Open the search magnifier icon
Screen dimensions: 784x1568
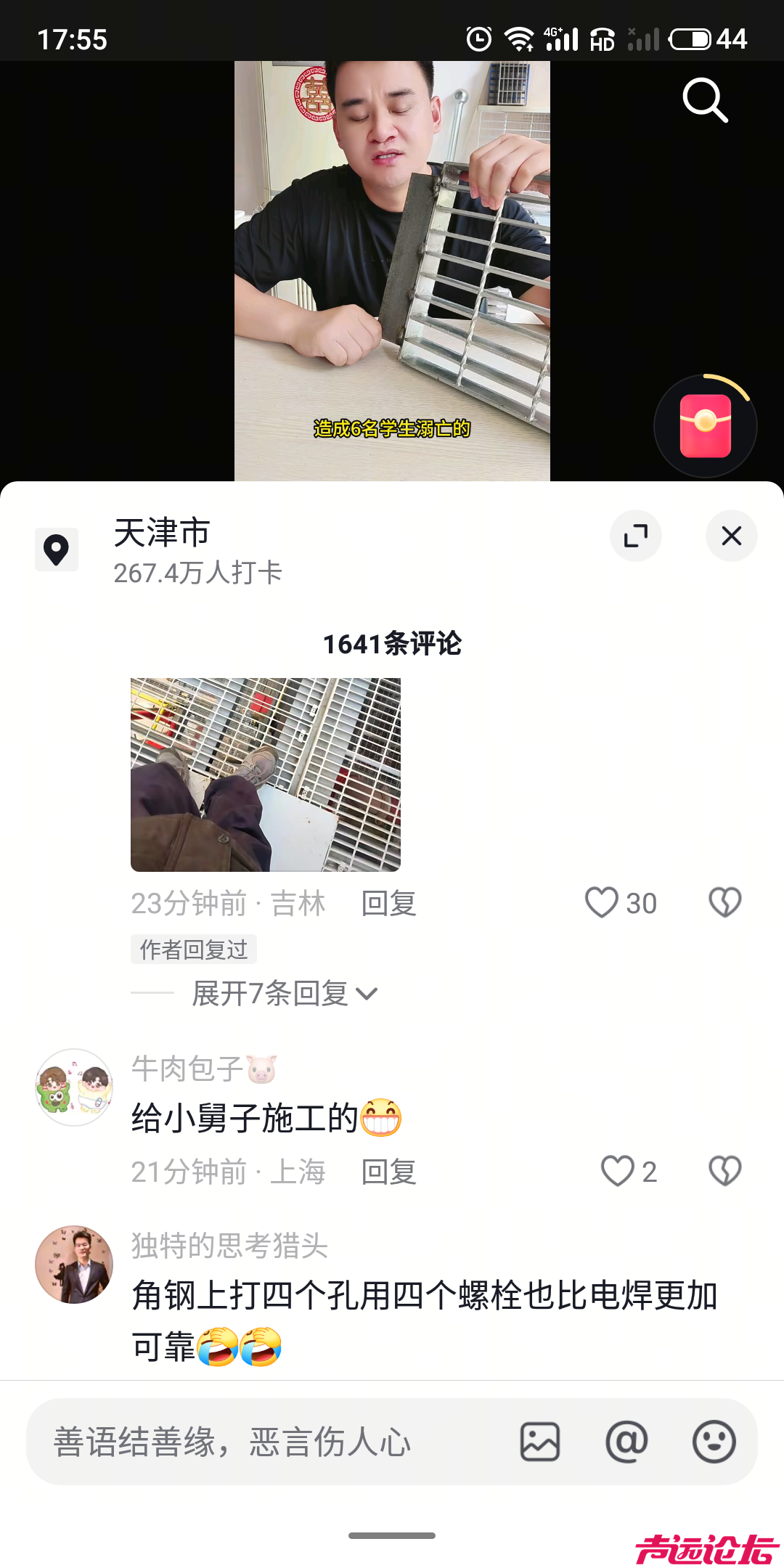pos(705,100)
